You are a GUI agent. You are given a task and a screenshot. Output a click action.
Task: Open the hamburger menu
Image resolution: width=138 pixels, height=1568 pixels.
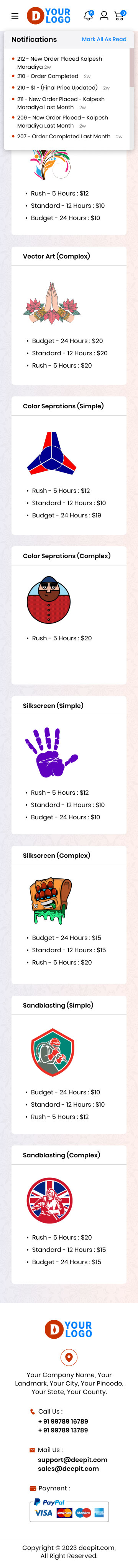pos(15,17)
